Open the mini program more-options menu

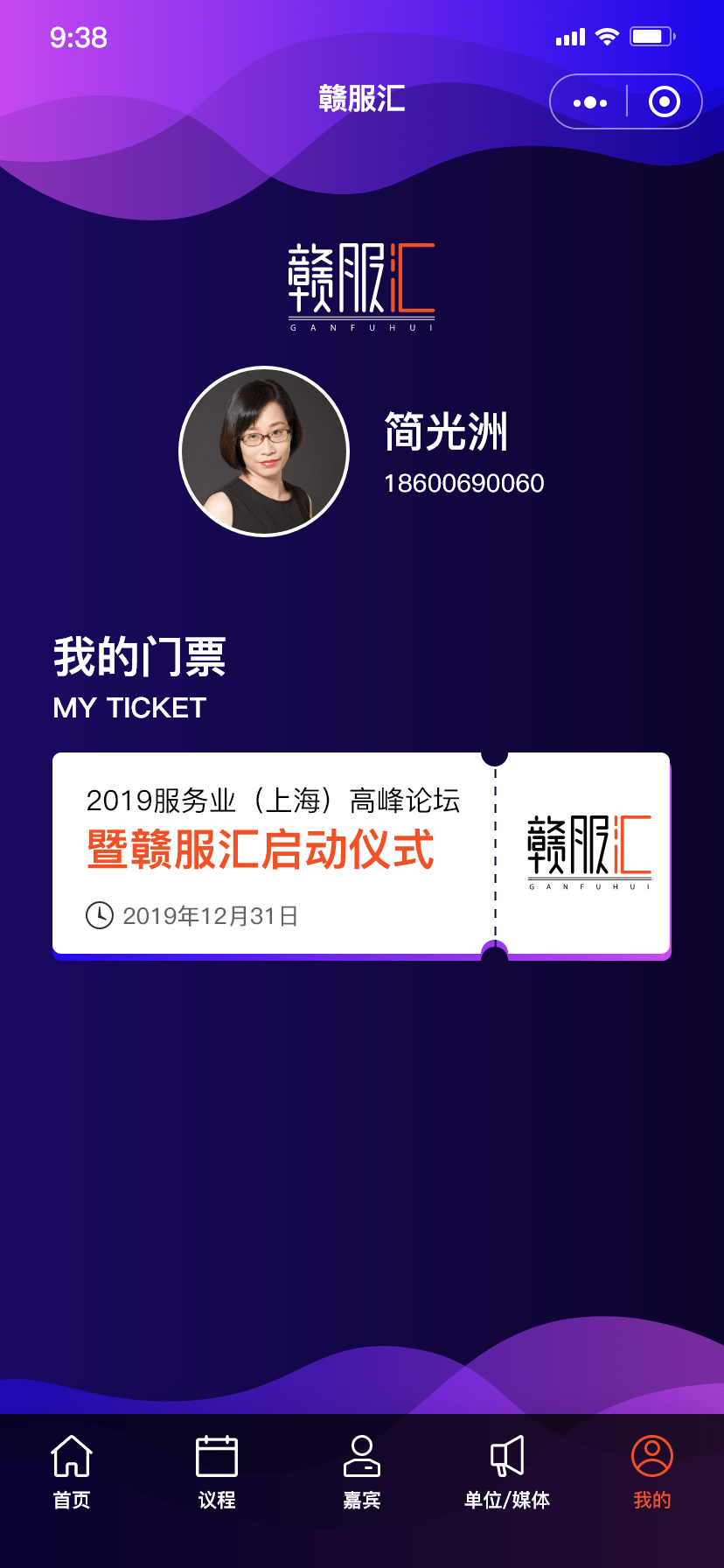coord(590,102)
